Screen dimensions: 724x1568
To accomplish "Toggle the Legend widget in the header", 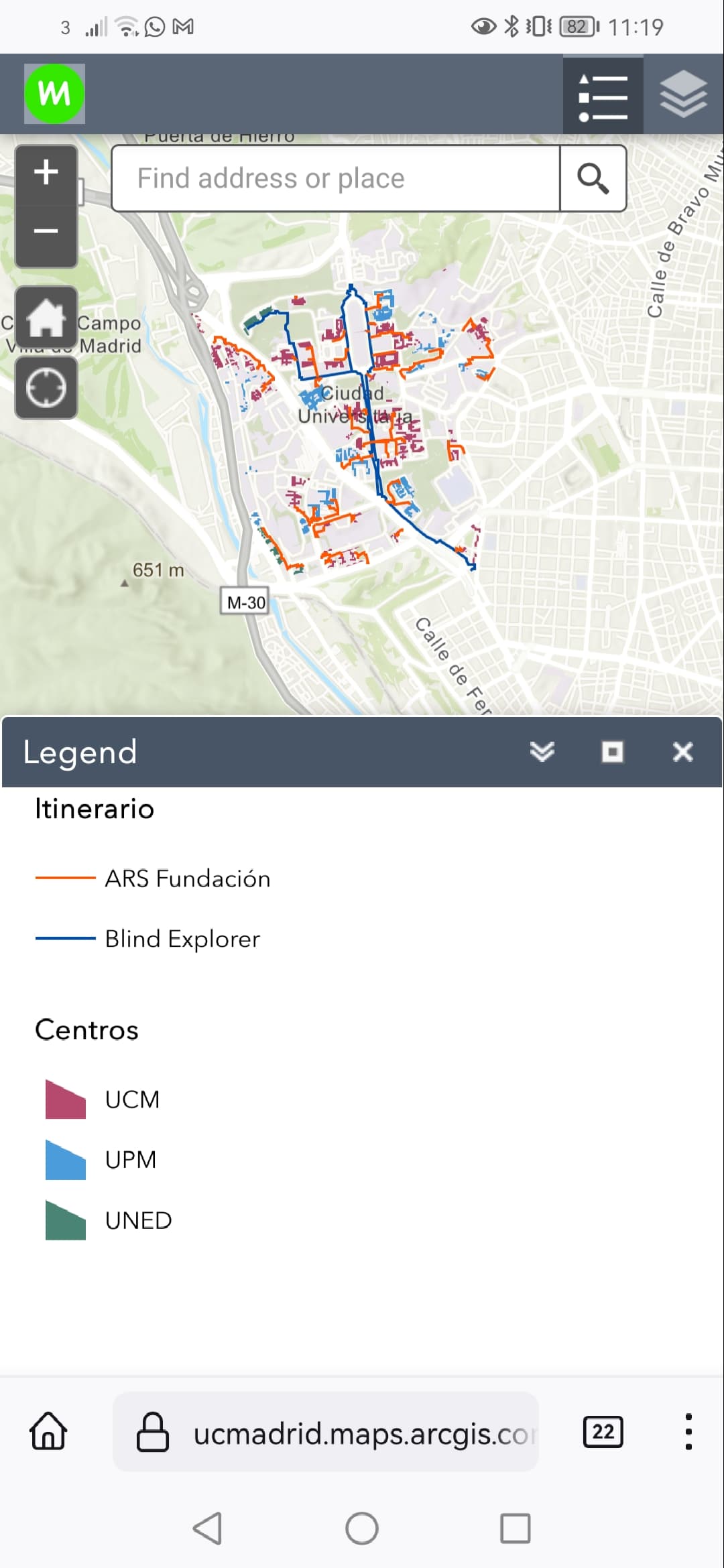I will click(603, 94).
